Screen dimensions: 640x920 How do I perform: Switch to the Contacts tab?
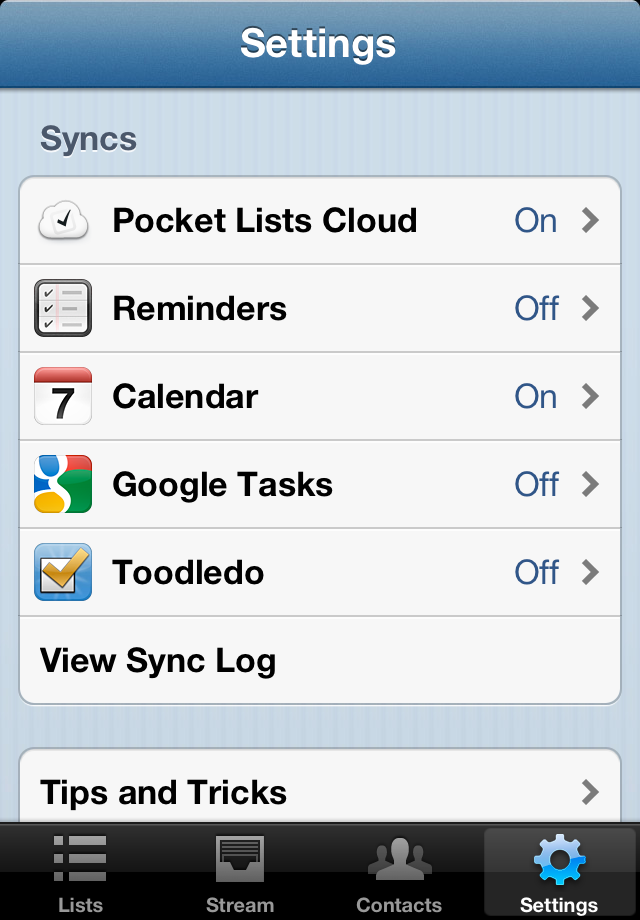pos(399,872)
